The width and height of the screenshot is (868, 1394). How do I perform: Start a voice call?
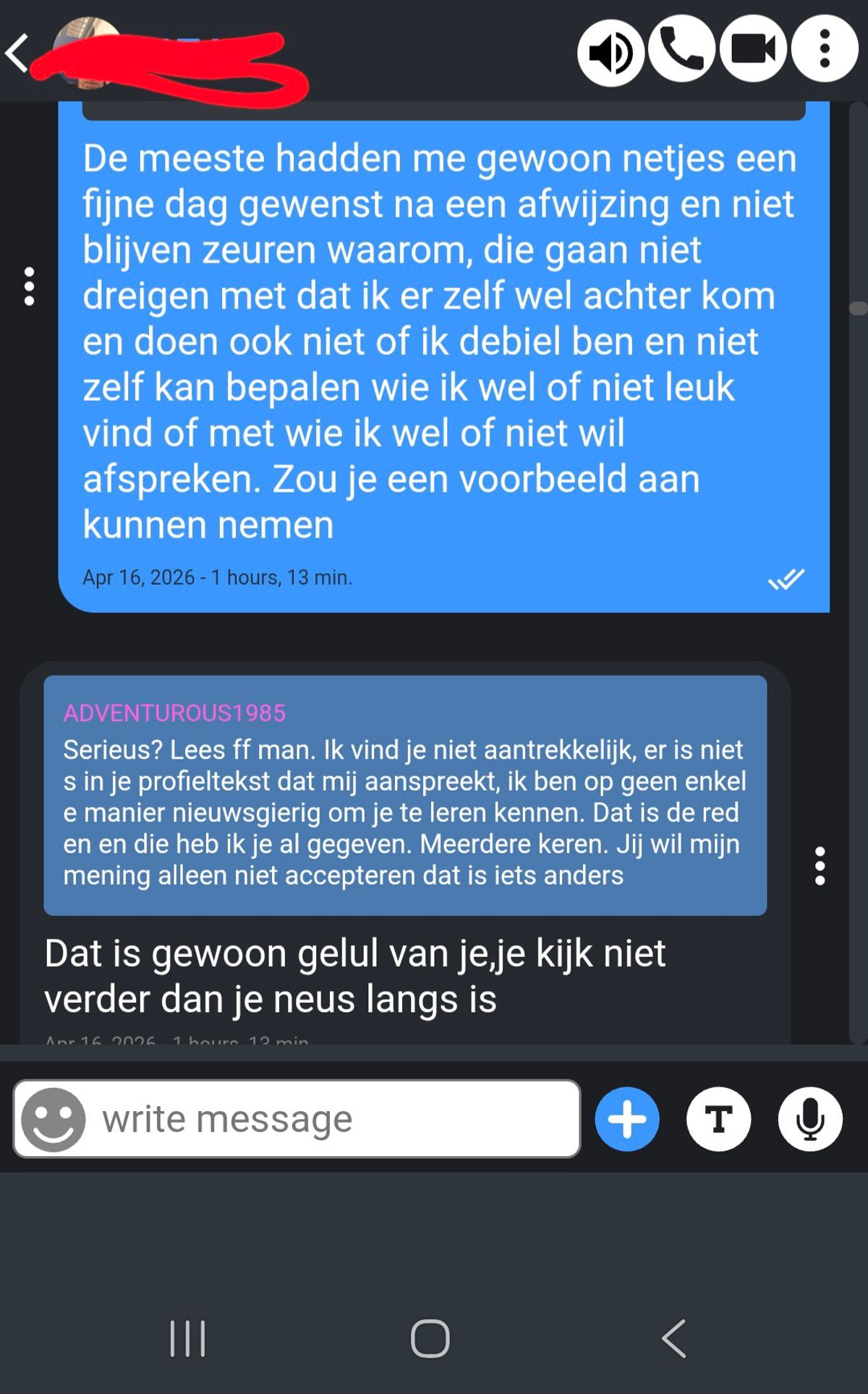681,49
